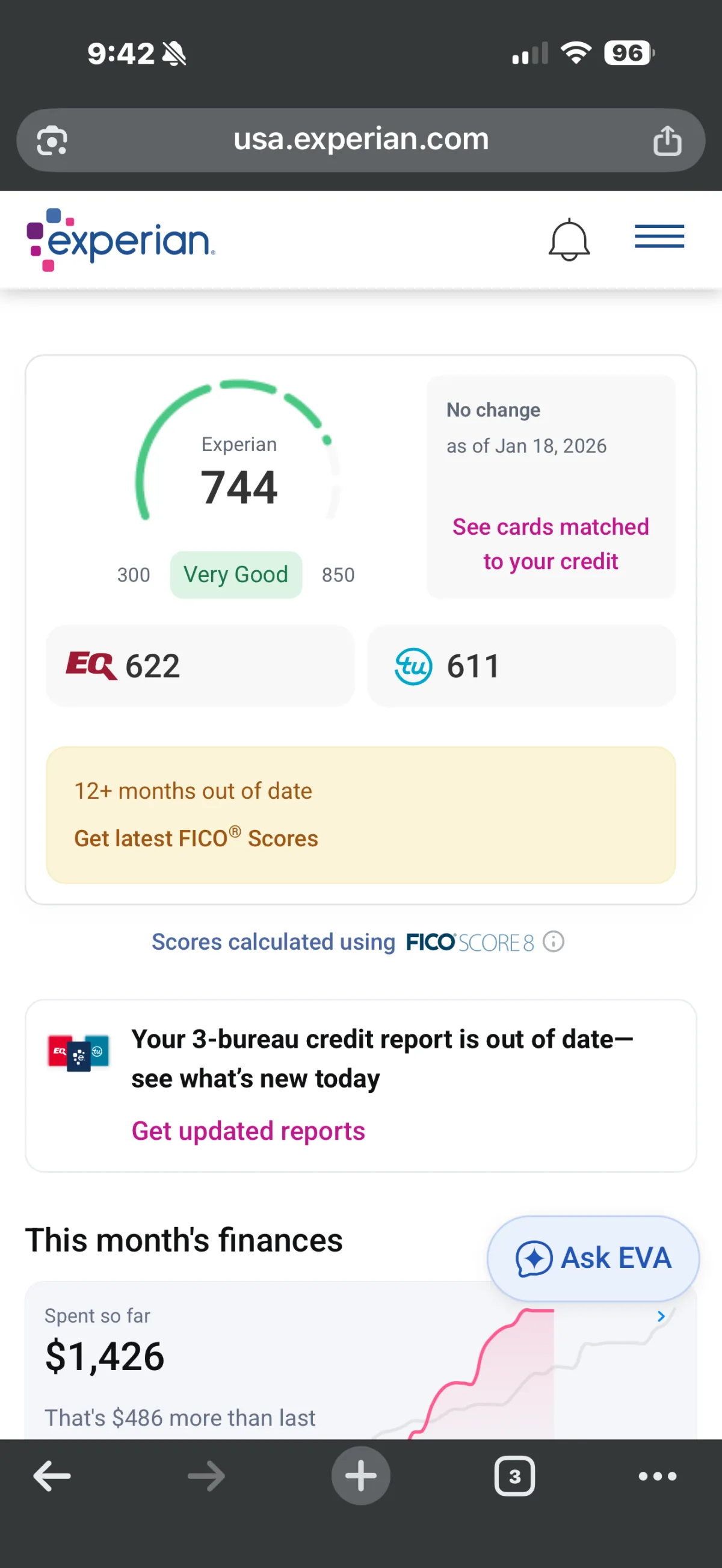Open the TransUnion 611 score card
The height and width of the screenshot is (1568, 722).
click(x=521, y=666)
